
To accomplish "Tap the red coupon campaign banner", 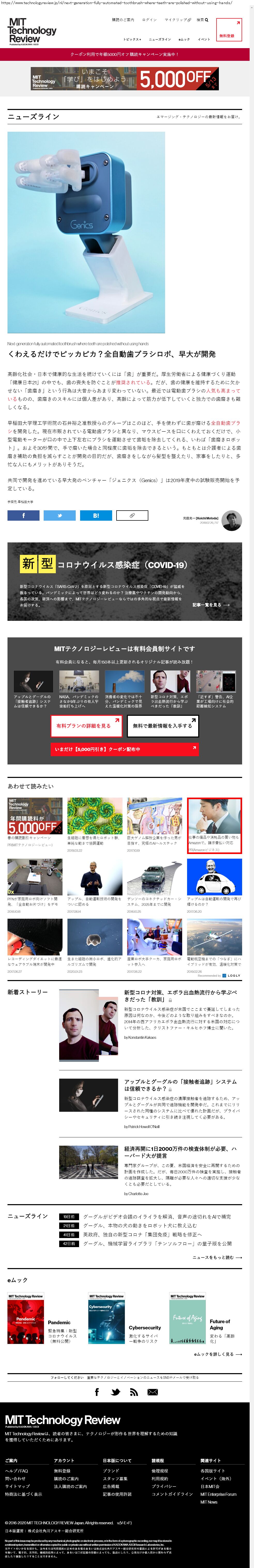I will (x=124, y=54).
